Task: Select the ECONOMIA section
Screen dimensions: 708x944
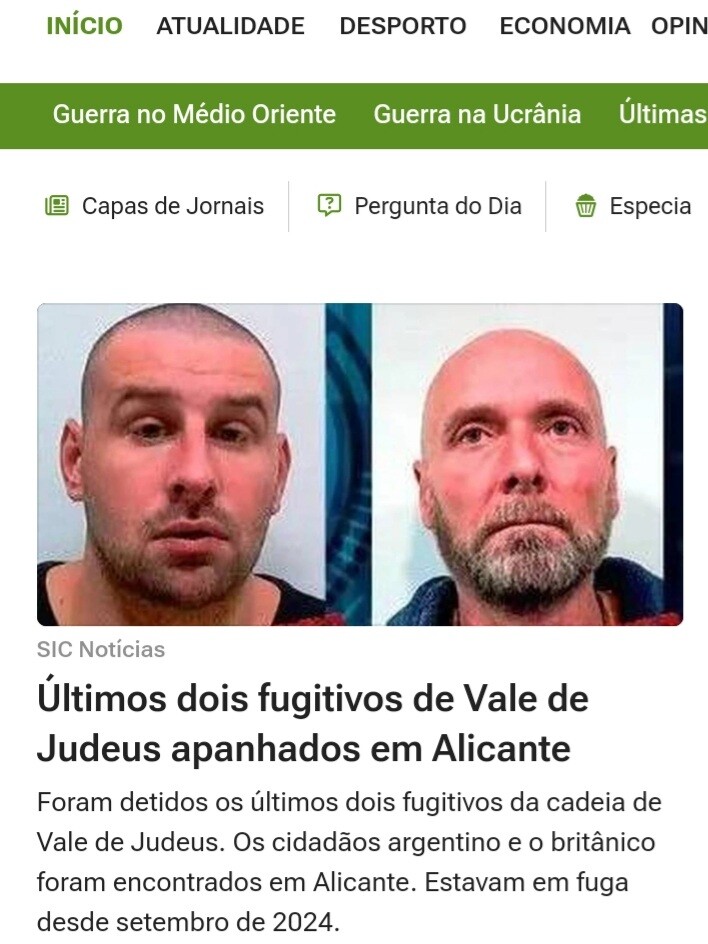Action: (564, 26)
